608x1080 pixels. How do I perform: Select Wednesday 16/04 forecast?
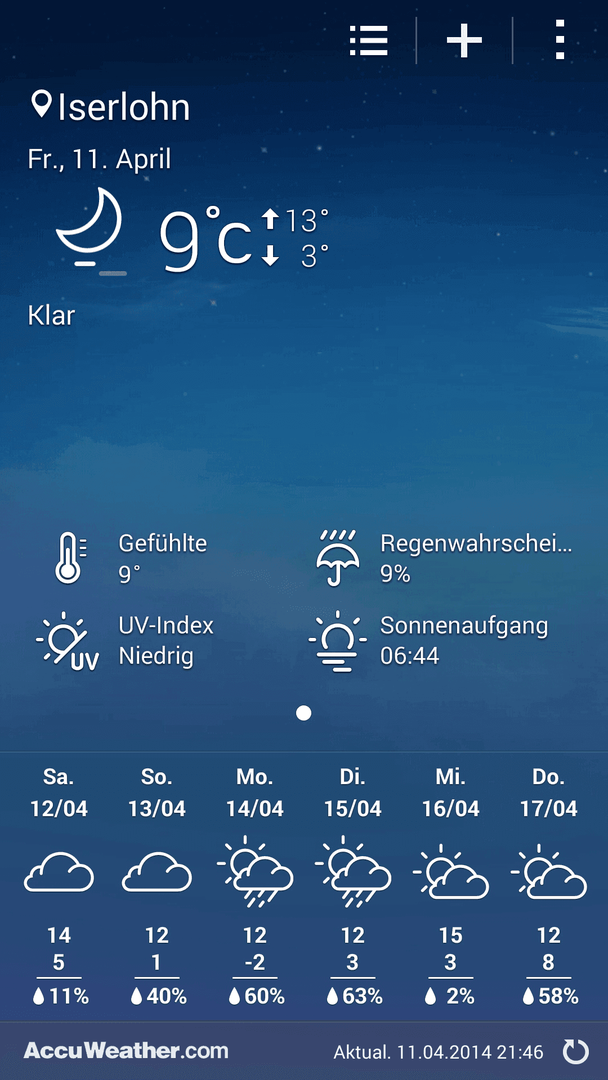coord(450,886)
